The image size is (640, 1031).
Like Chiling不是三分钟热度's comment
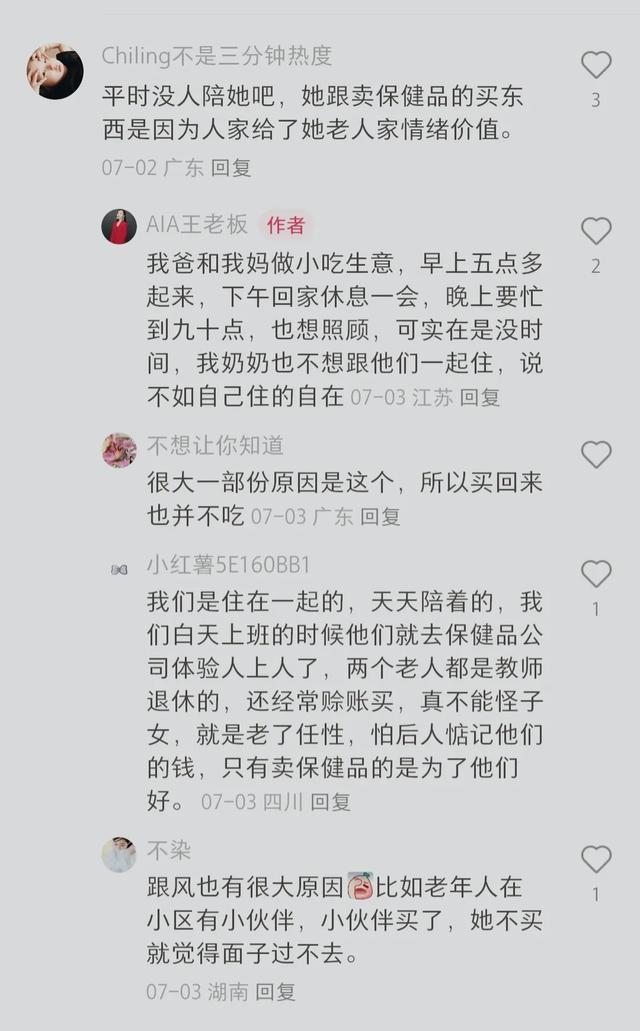coord(596,65)
